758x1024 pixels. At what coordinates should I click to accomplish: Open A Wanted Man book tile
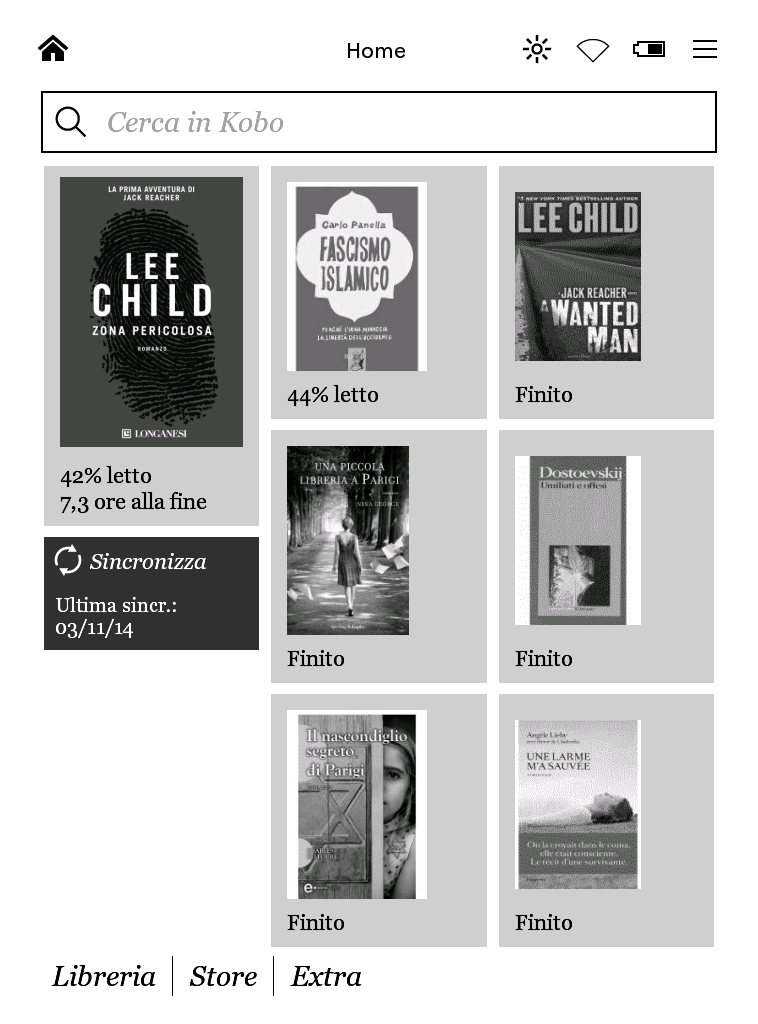[578, 277]
